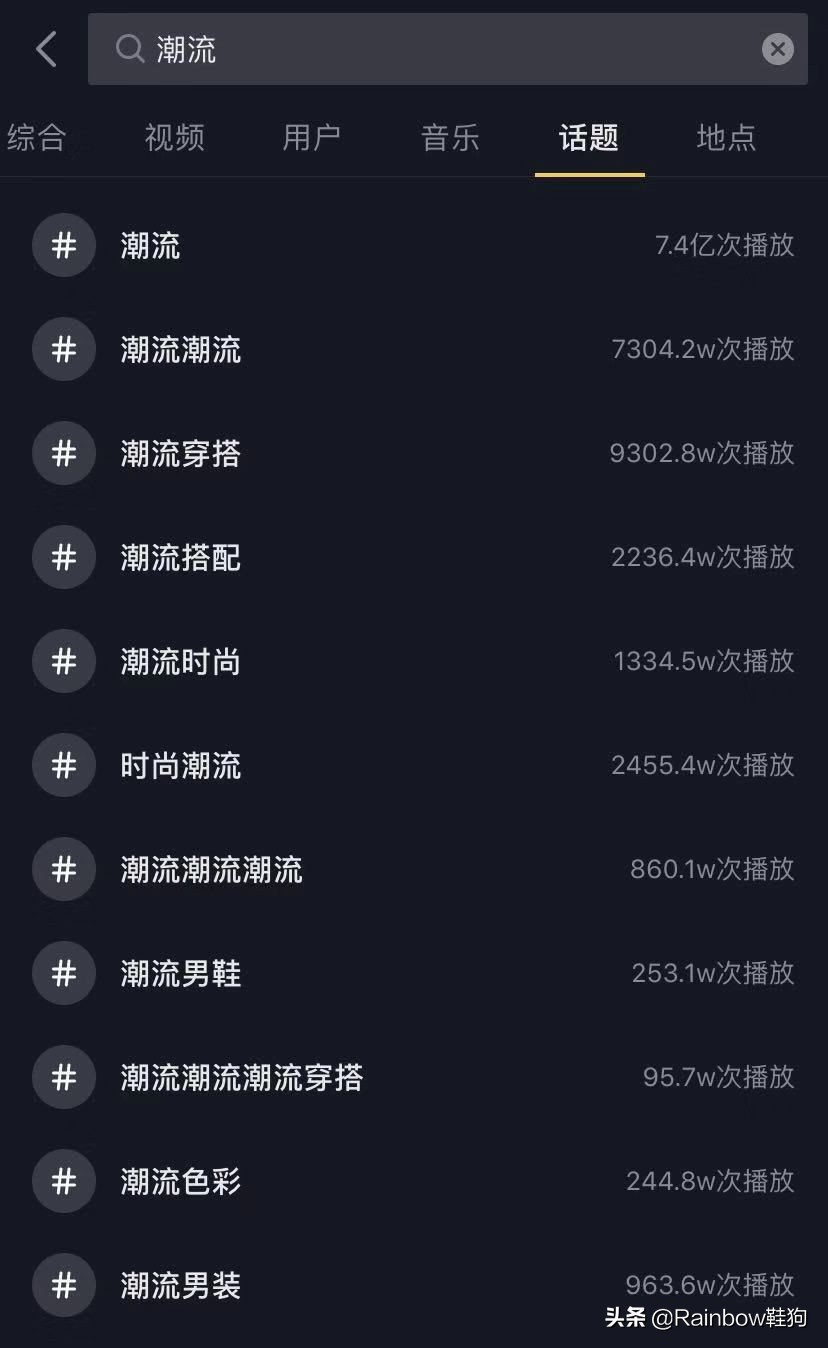Select the 潮流潮流潮流 topic row

(x=210, y=869)
